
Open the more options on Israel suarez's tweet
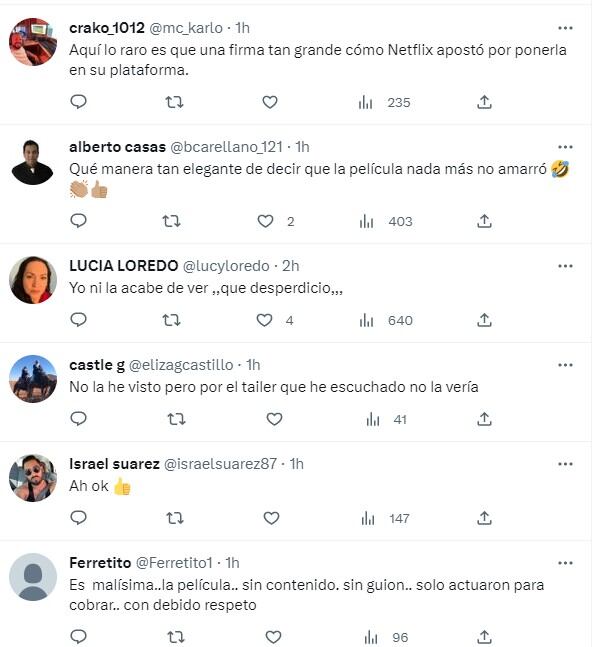tap(565, 463)
